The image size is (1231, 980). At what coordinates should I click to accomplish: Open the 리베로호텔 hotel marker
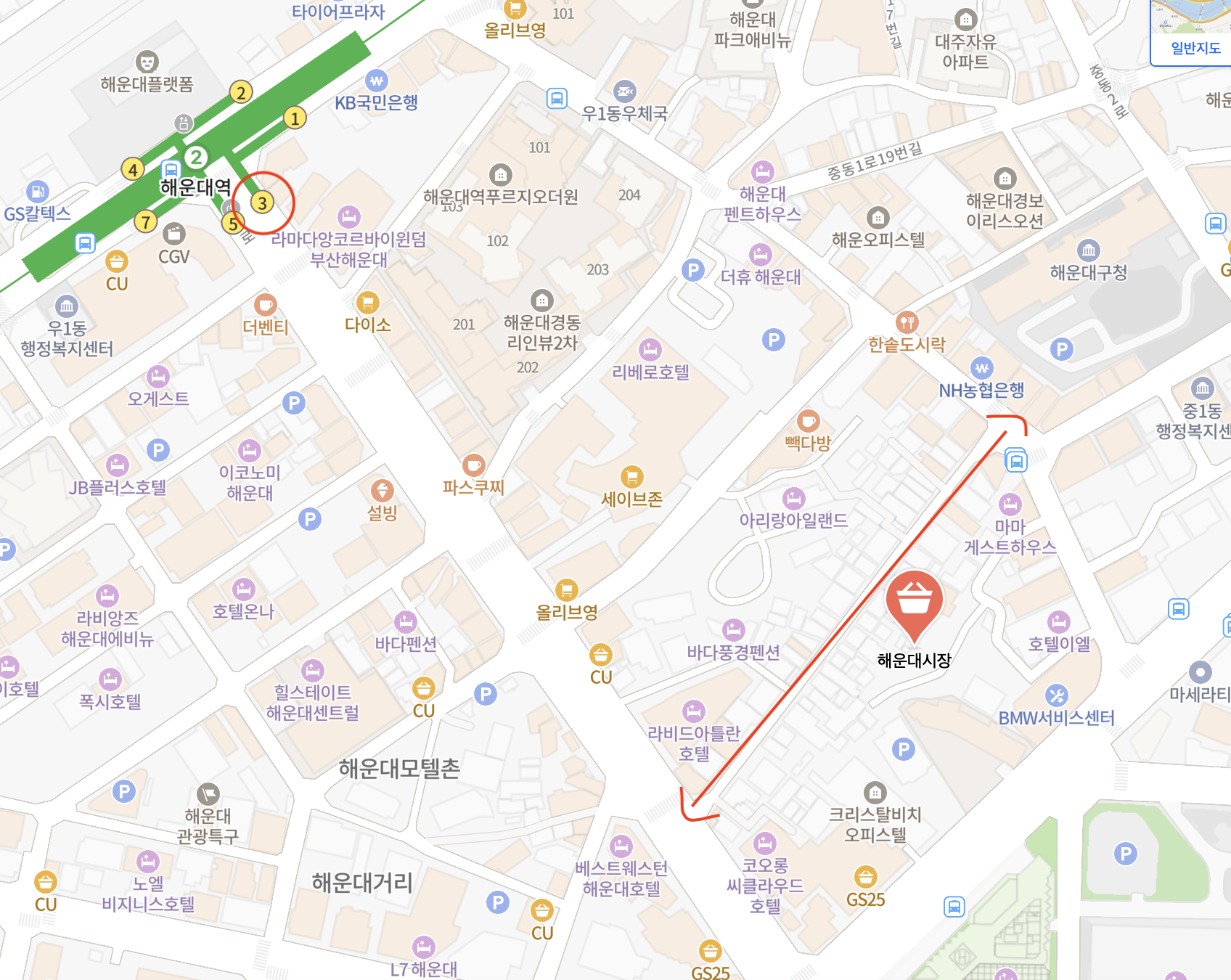click(650, 350)
